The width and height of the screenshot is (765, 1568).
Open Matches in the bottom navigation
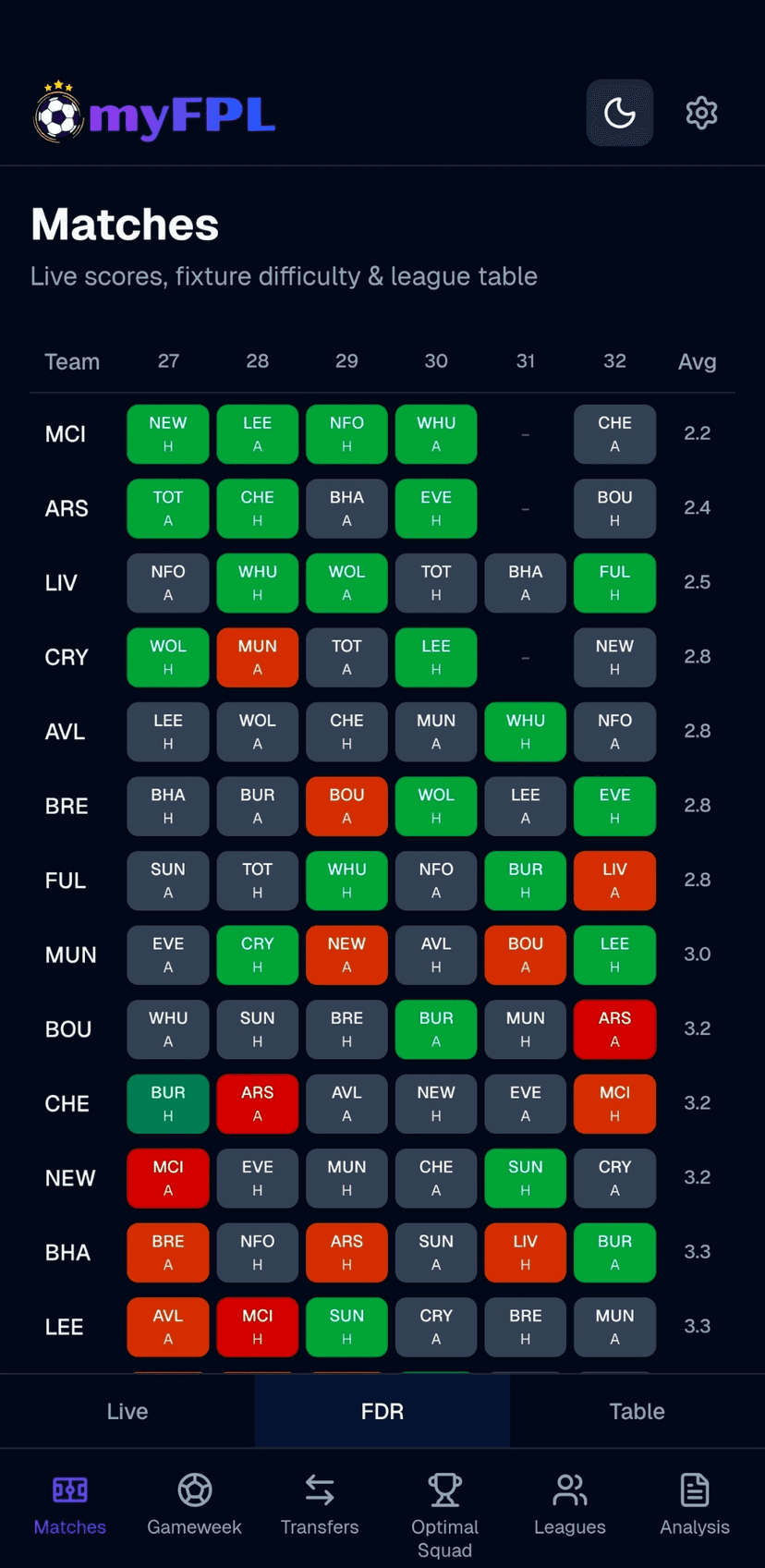point(70,1506)
